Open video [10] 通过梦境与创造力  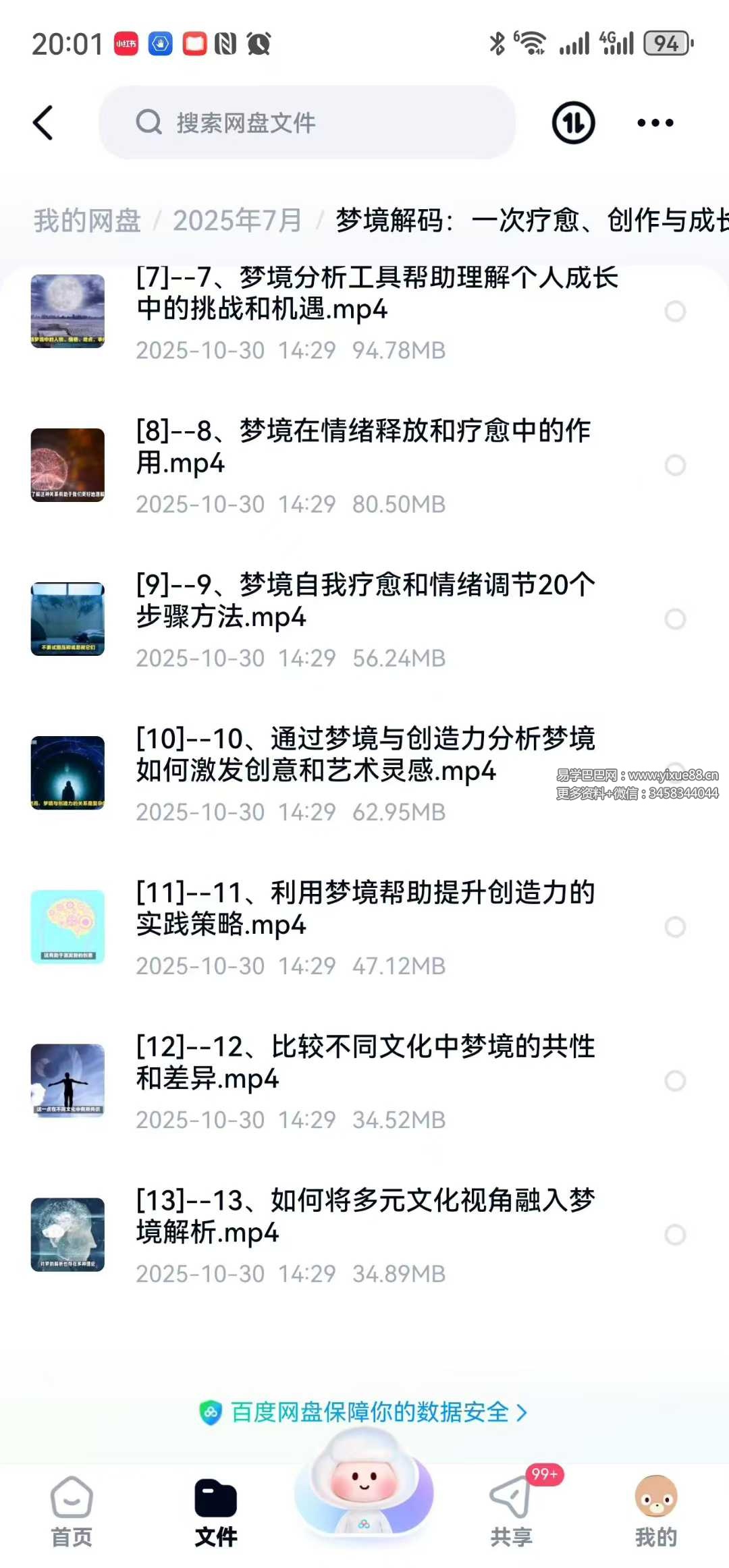(x=364, y=773)
